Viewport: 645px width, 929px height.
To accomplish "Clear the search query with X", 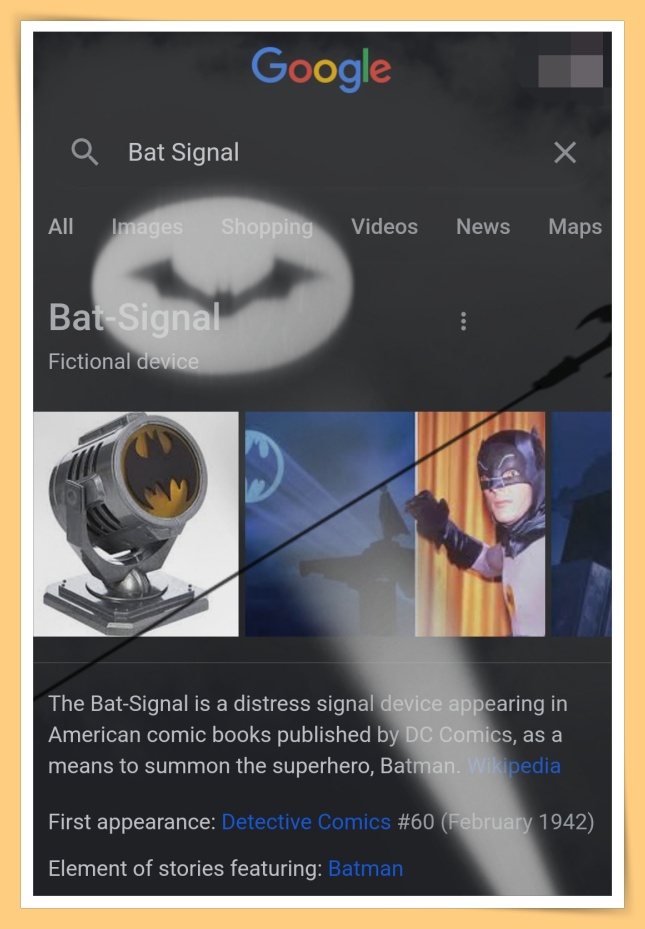I will coord(565,152).
